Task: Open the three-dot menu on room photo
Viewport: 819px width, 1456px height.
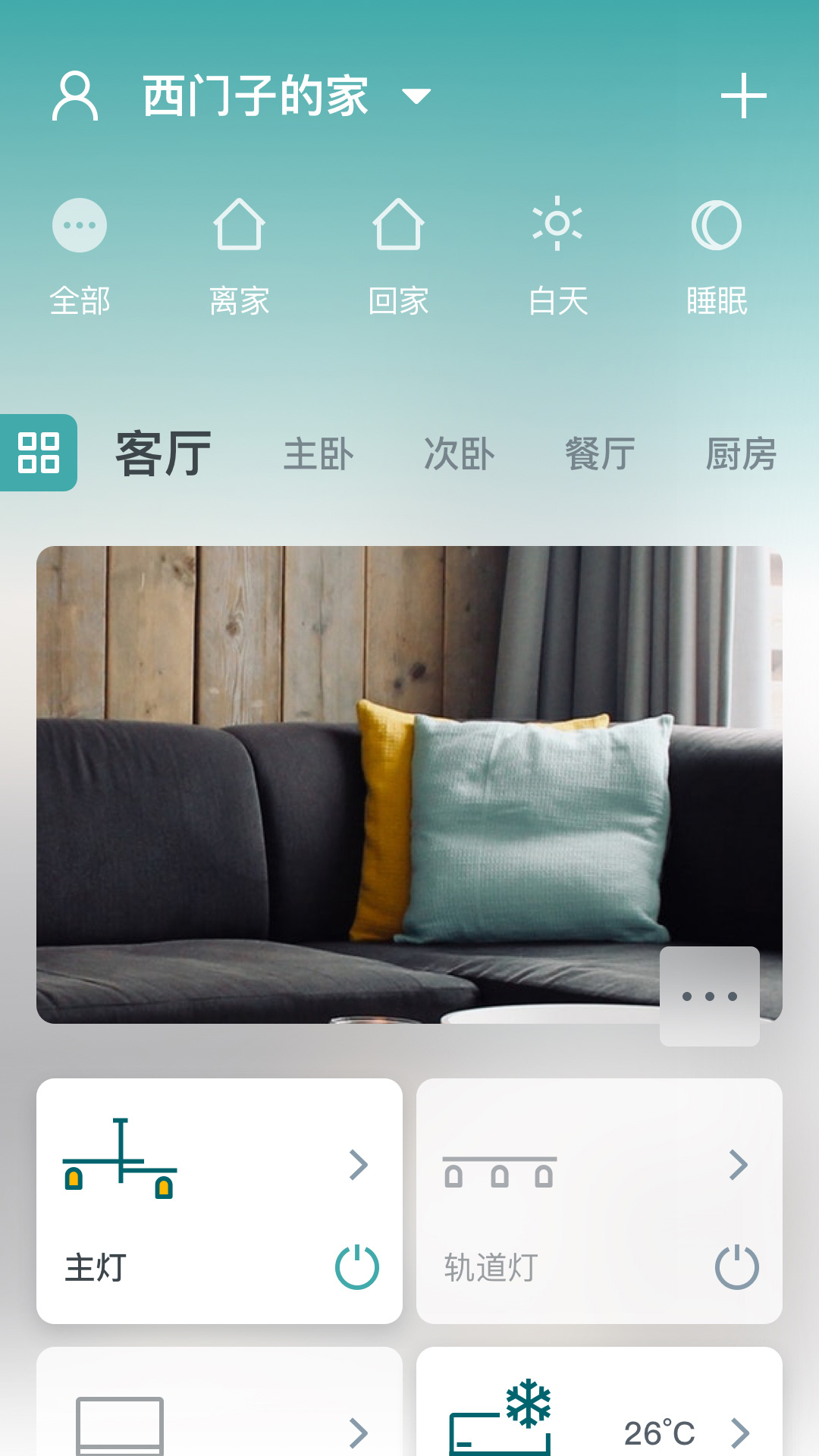Action: tap(709, 996)
